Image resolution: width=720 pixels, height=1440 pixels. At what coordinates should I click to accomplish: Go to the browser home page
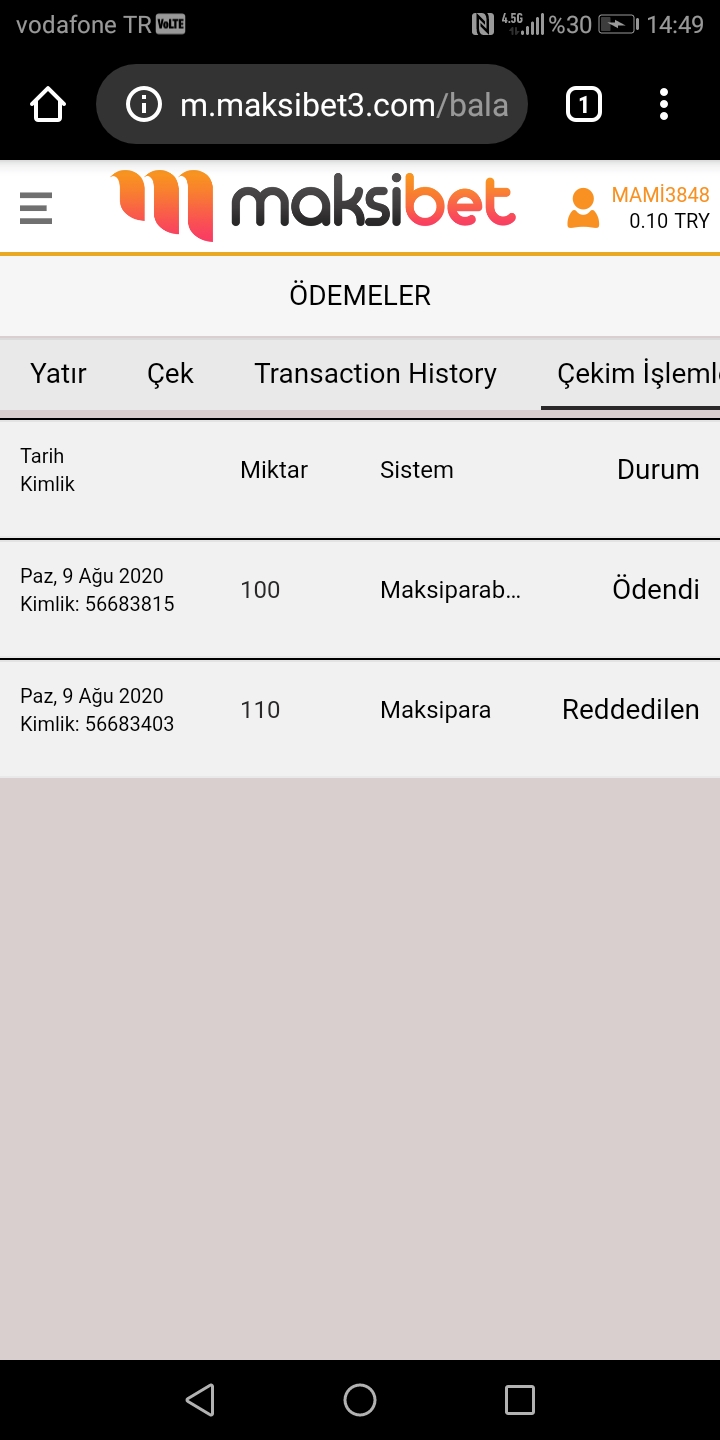point(48,105)
